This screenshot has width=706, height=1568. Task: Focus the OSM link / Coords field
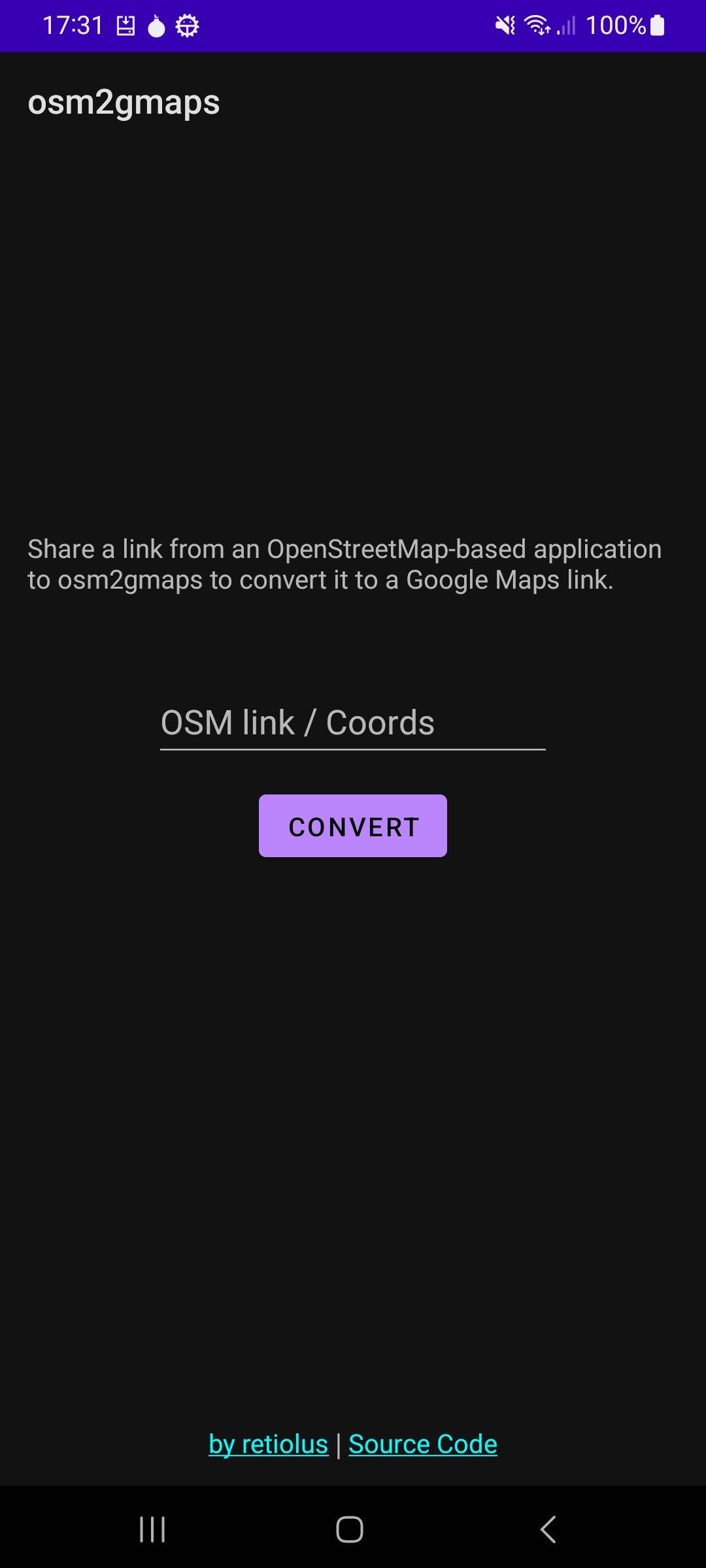[352, 723]
